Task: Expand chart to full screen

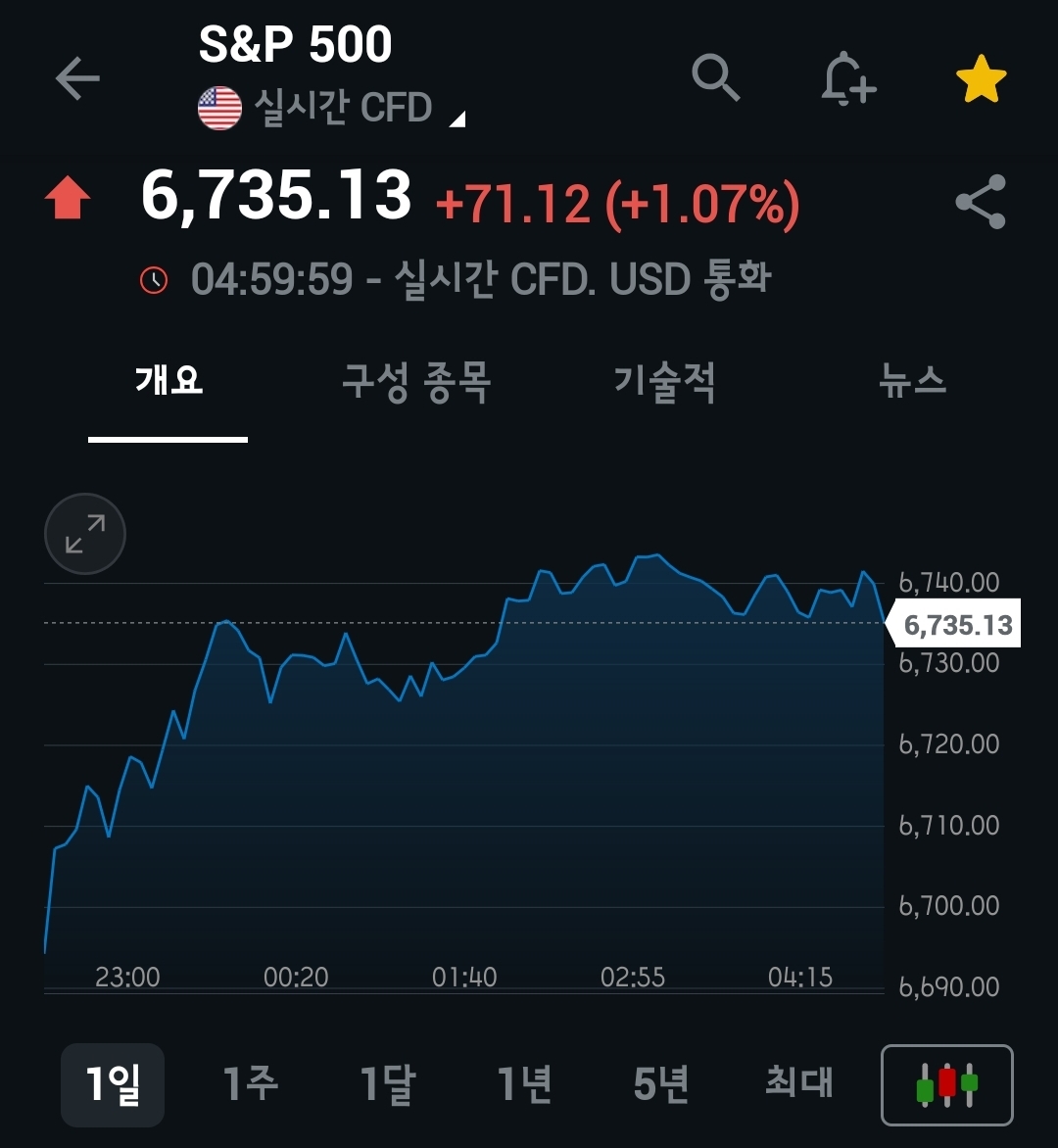Action: (x=85, y=534)
